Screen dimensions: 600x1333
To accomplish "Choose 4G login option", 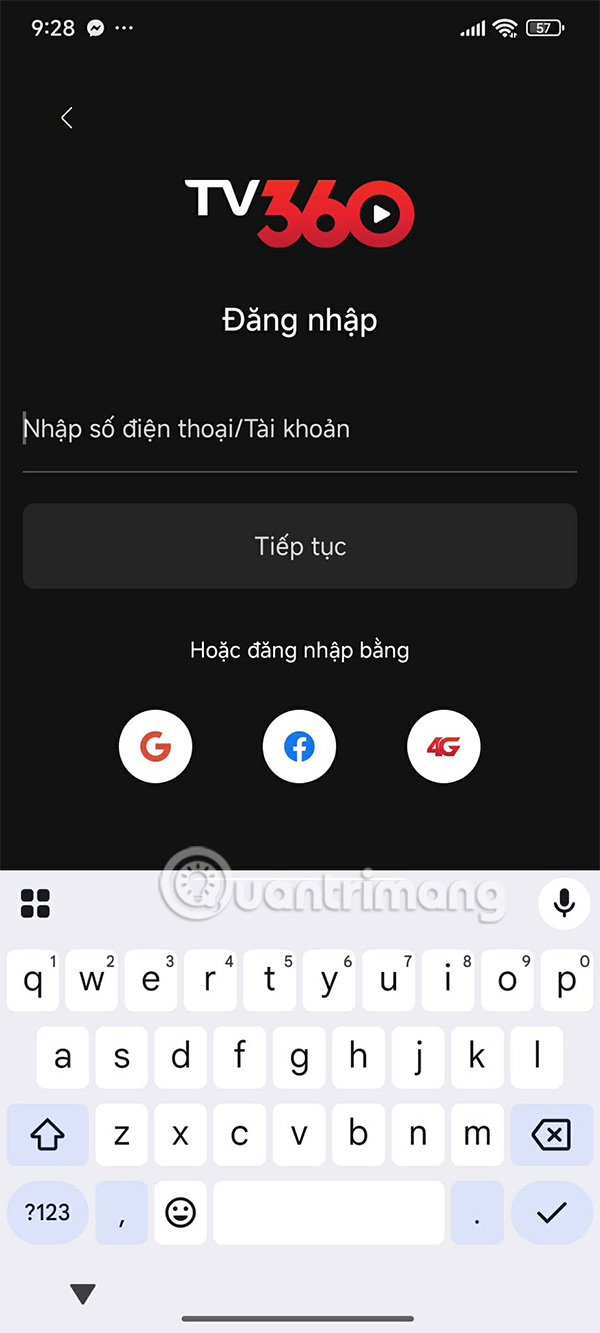I will coord(443,746).
